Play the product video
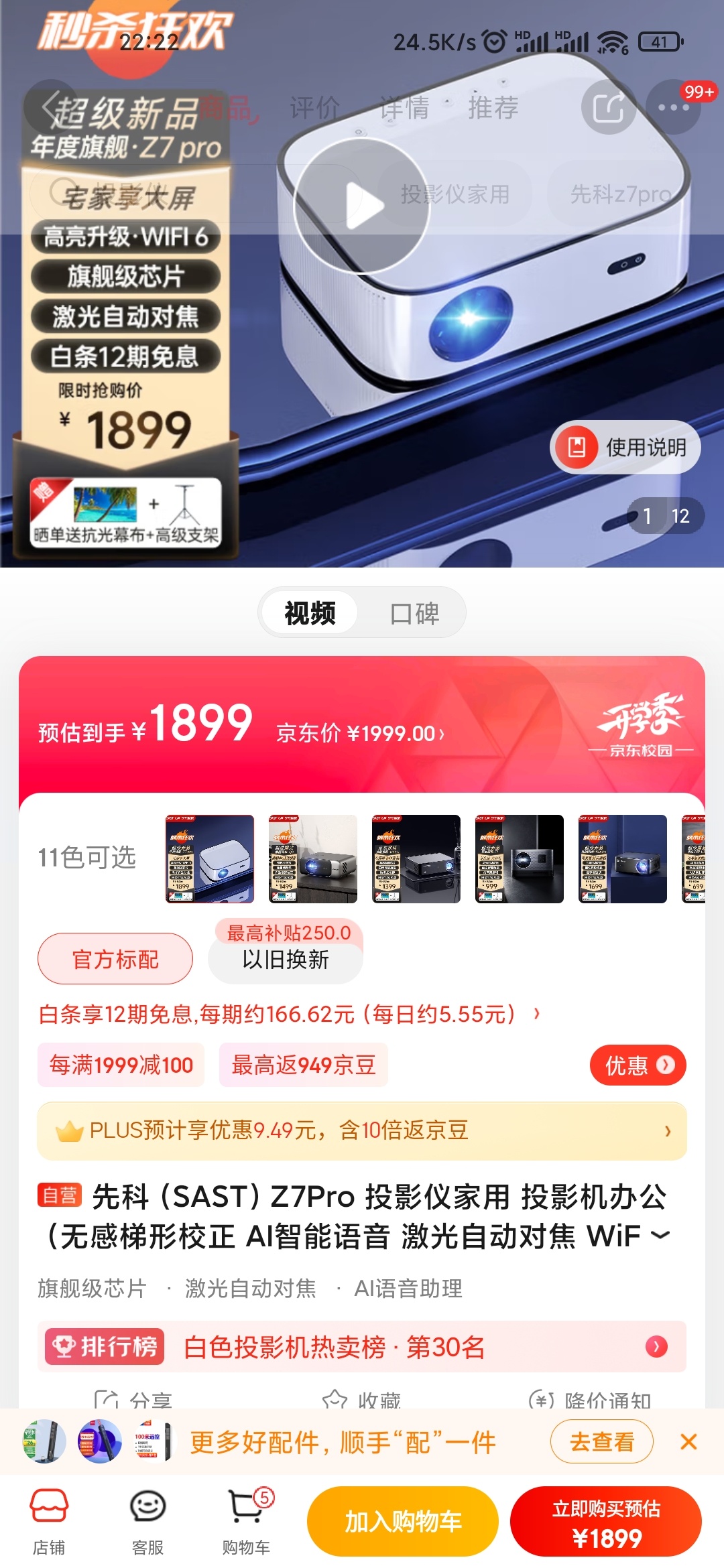724x1568 pixels. point(362,205)
